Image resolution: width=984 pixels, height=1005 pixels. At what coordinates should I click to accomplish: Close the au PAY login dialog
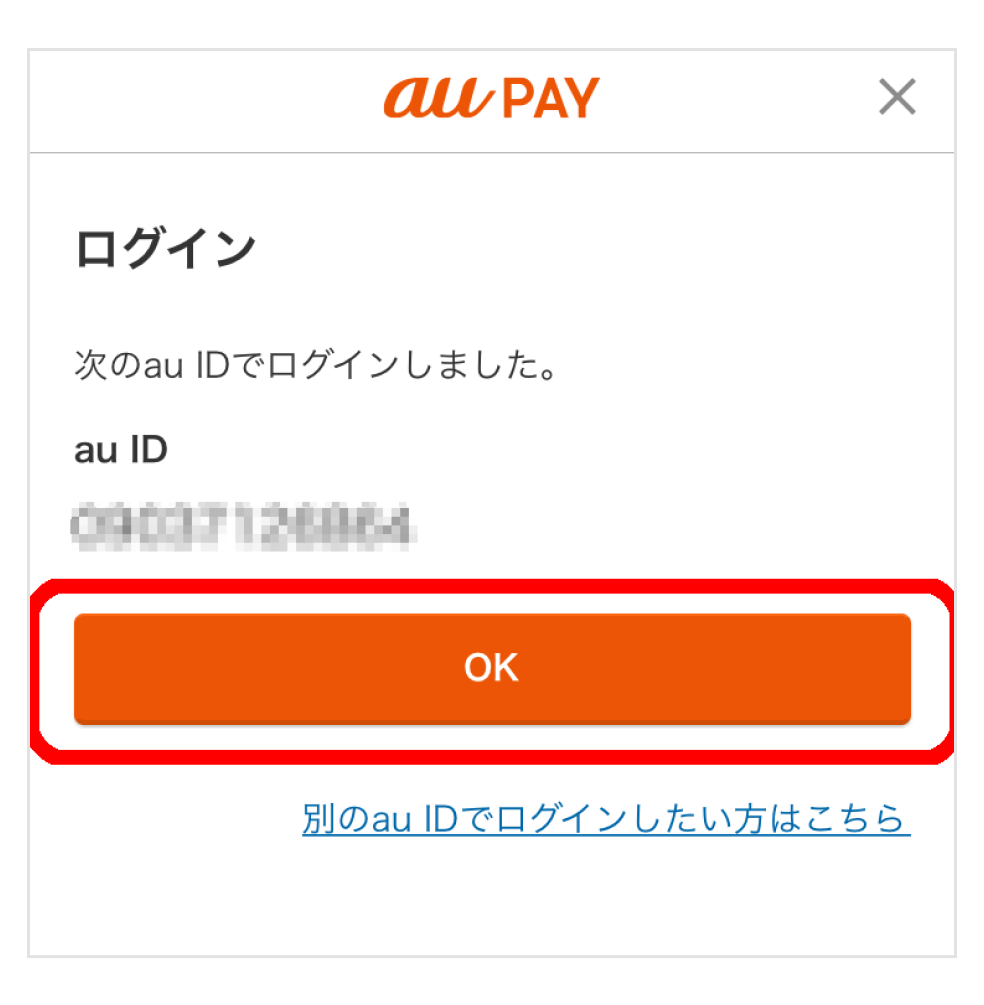(x=896, y=98)
